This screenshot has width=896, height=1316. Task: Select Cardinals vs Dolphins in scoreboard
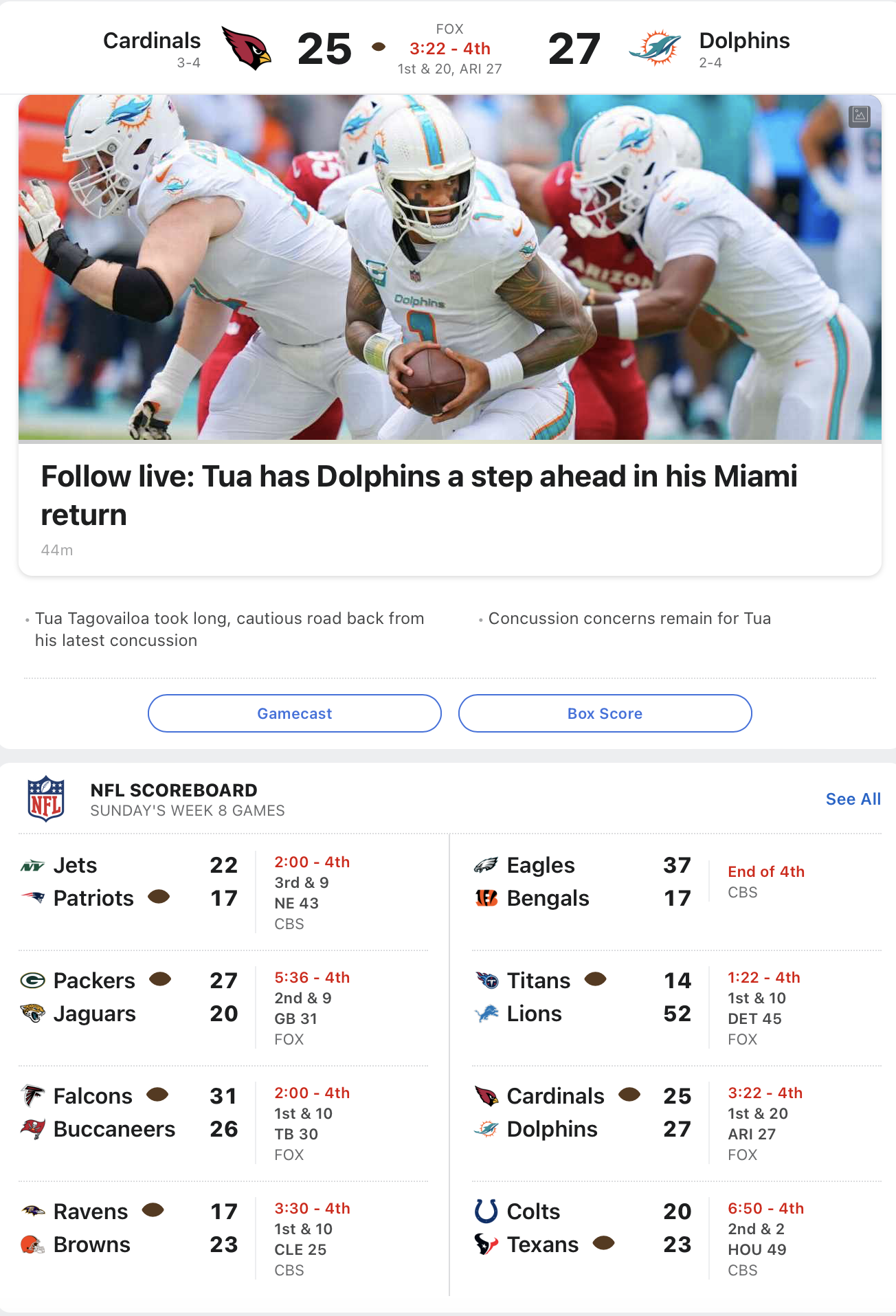point(677,1122)
